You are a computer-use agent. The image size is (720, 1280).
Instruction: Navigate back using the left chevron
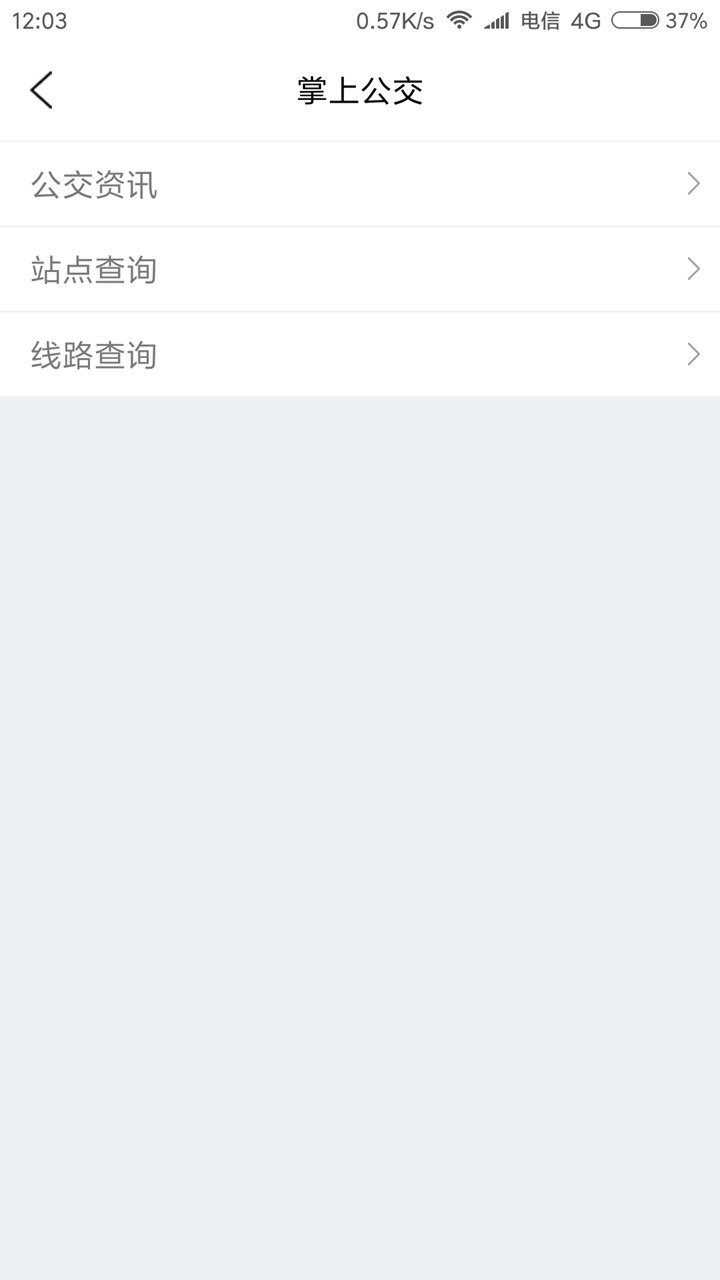(40, 90)
